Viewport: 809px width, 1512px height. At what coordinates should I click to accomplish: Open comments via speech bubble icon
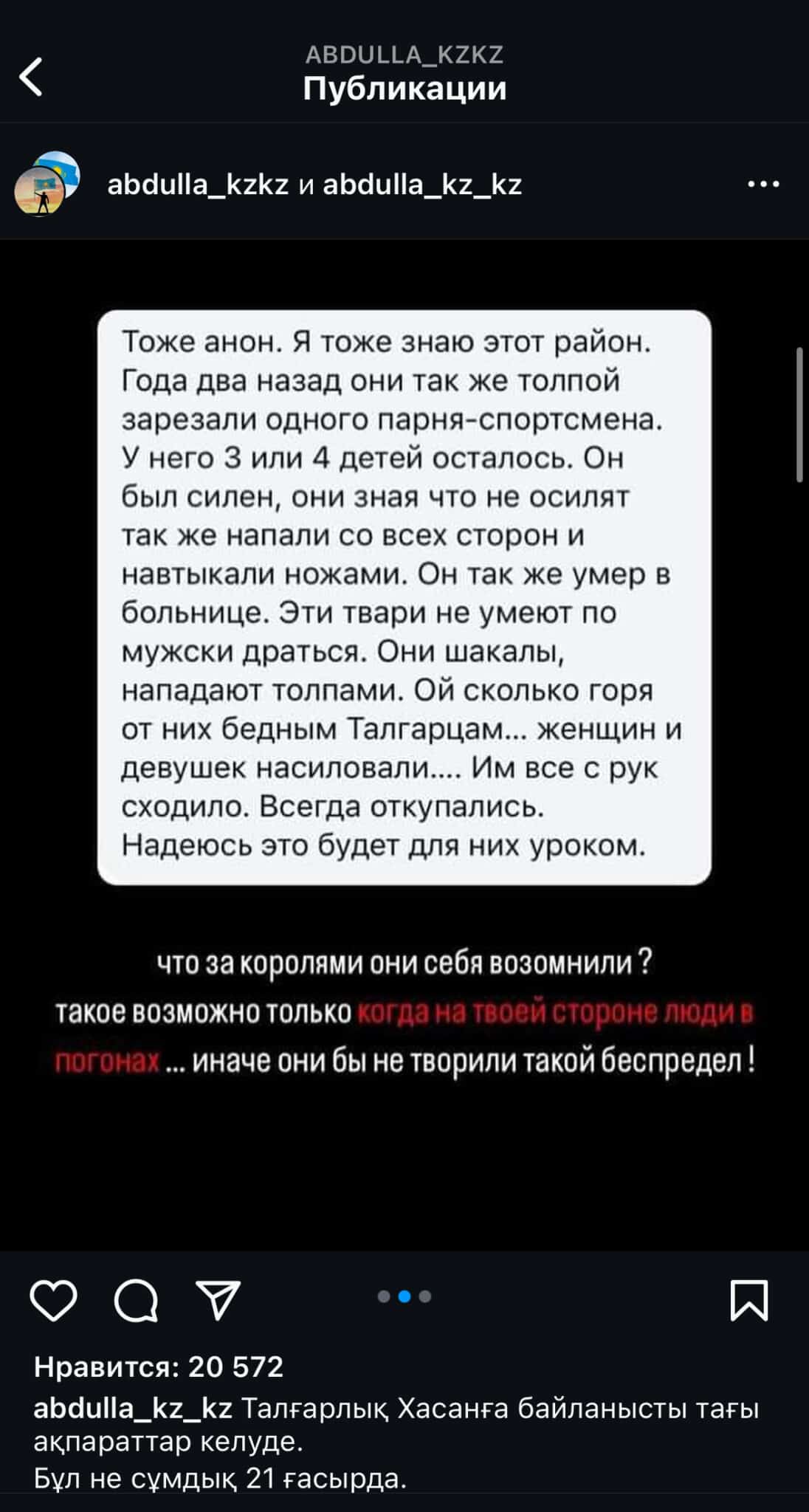136,1300
